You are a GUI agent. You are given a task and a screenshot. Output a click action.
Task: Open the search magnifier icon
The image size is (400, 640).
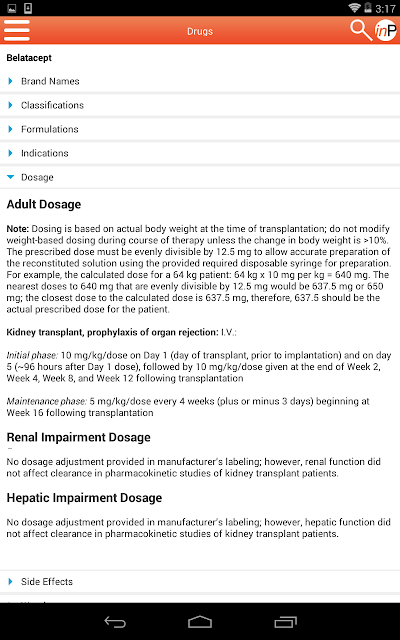(361, 30)
